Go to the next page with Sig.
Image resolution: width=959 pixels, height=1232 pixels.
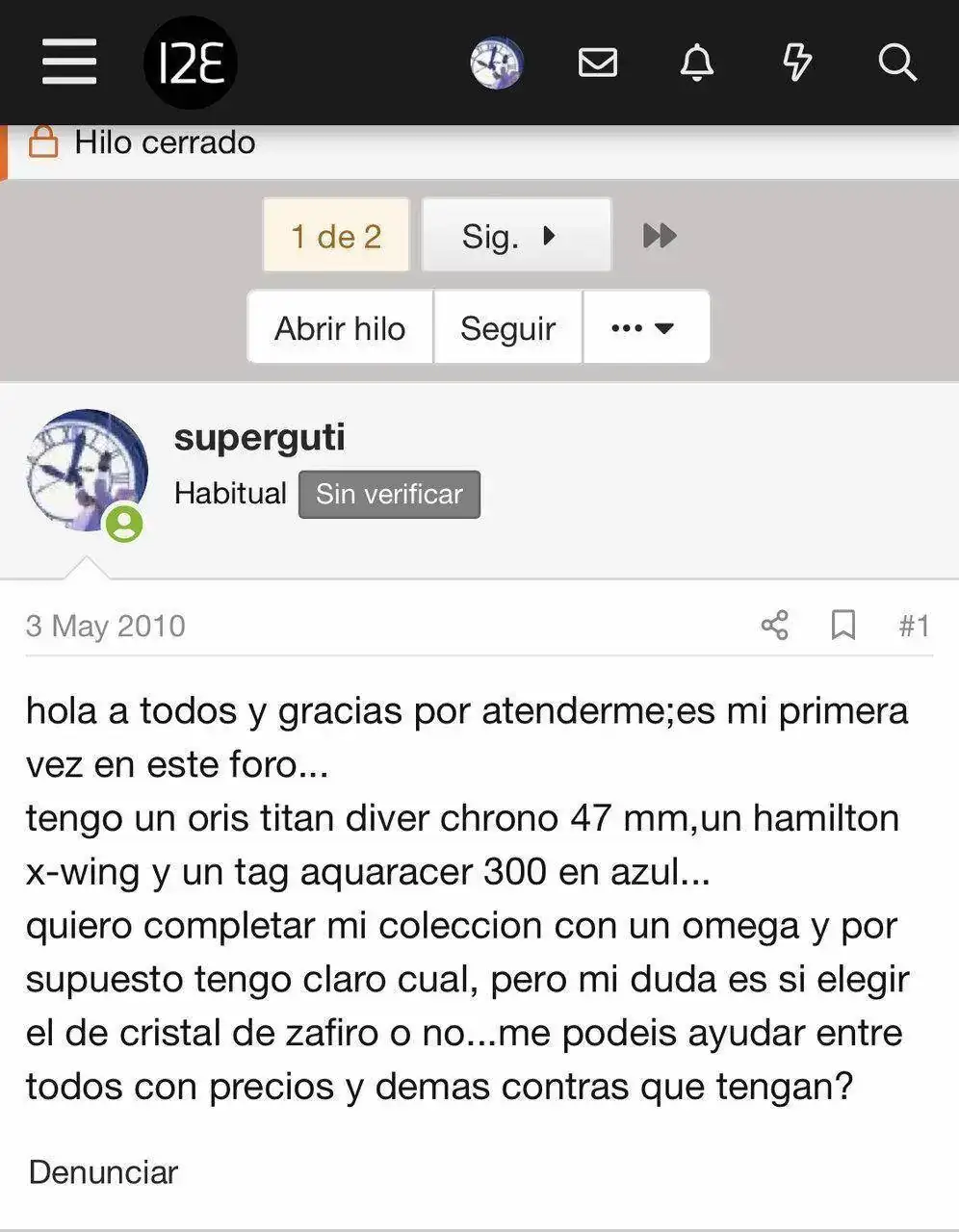coord(516,236)
